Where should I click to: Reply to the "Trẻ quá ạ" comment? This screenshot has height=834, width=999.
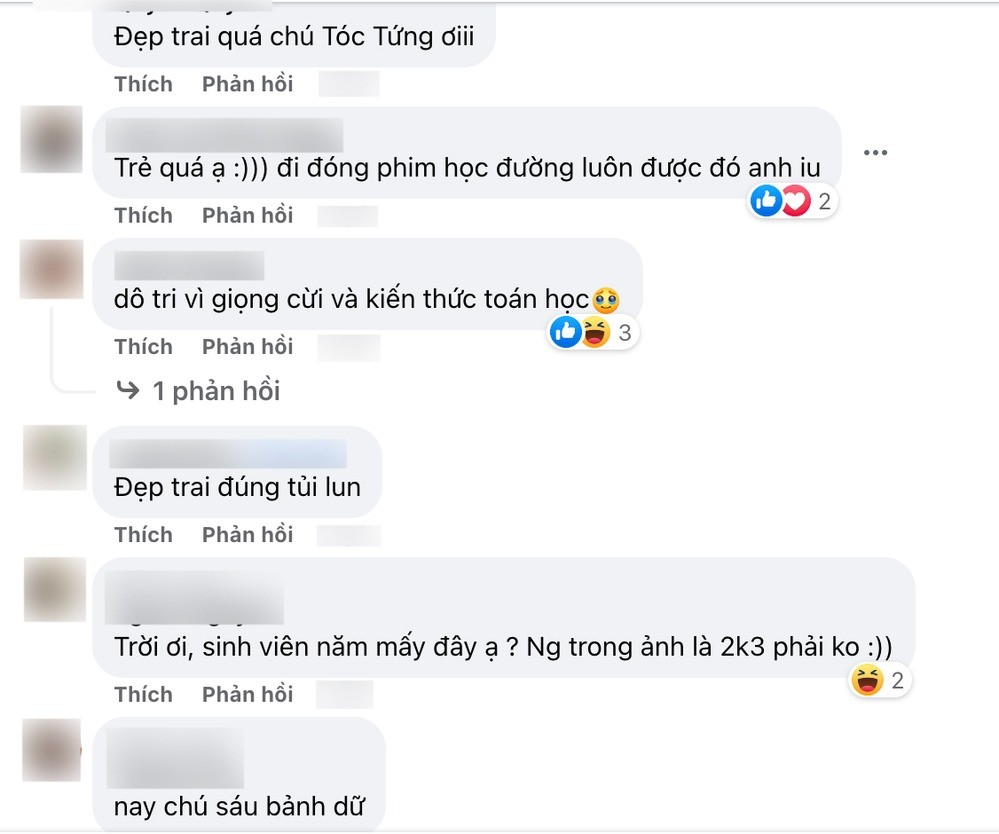pos(247,215)
